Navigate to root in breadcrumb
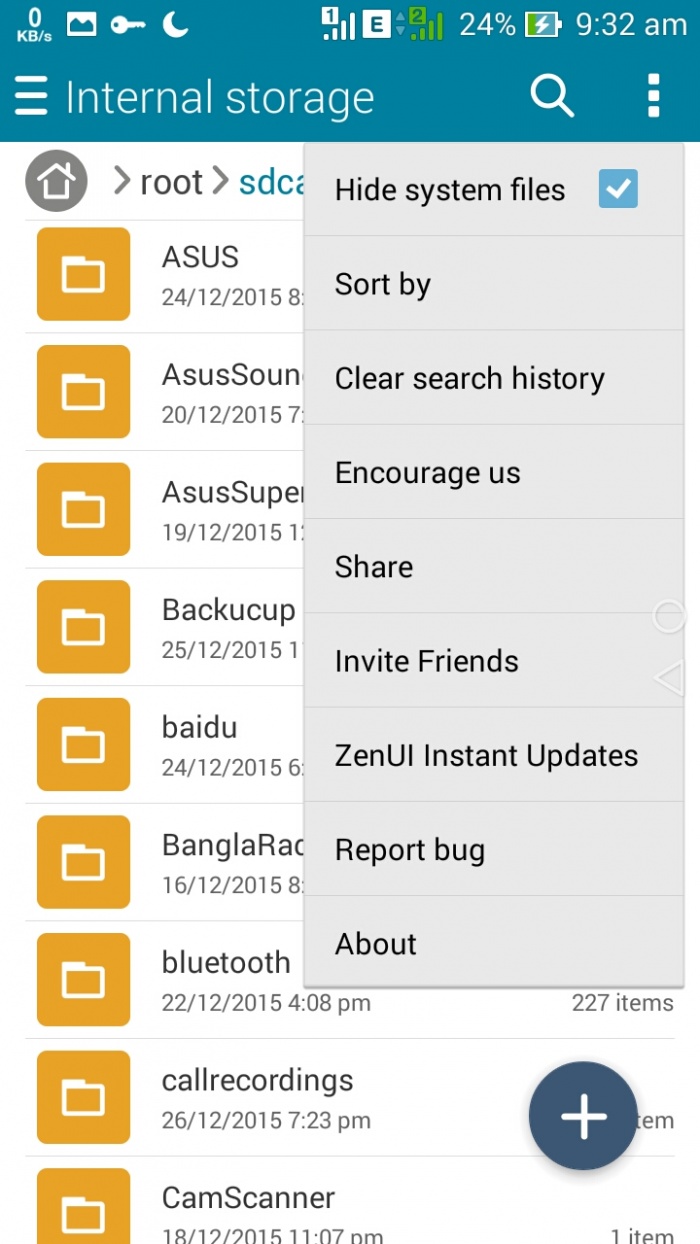Screen dimensions: 700x1244 (171, 182)
